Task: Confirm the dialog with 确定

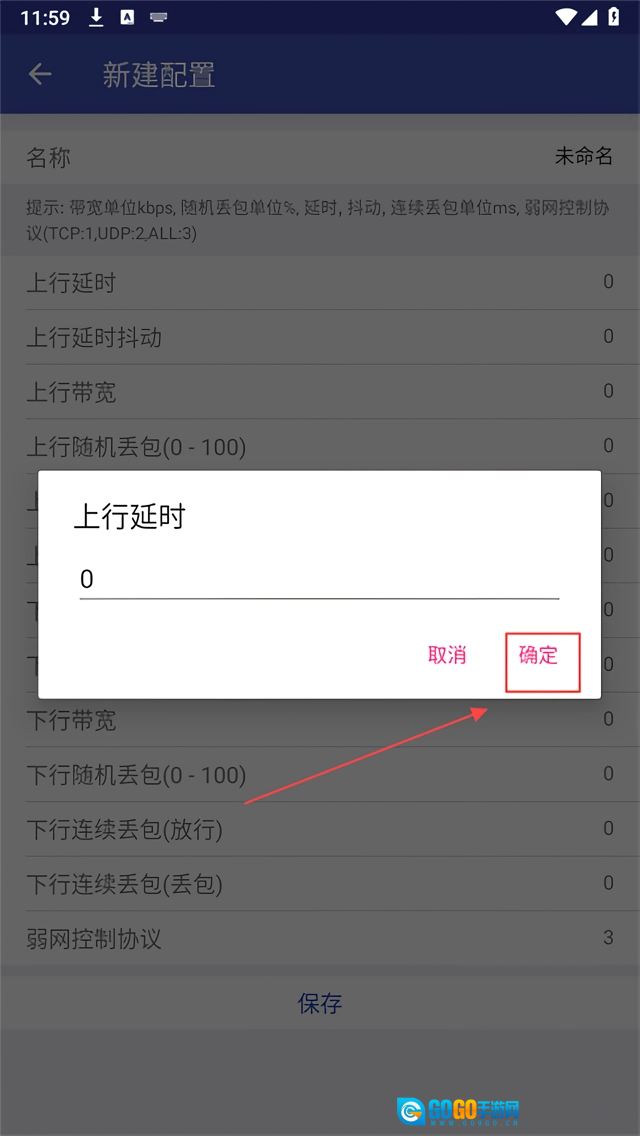Action: tap(539, 656)
